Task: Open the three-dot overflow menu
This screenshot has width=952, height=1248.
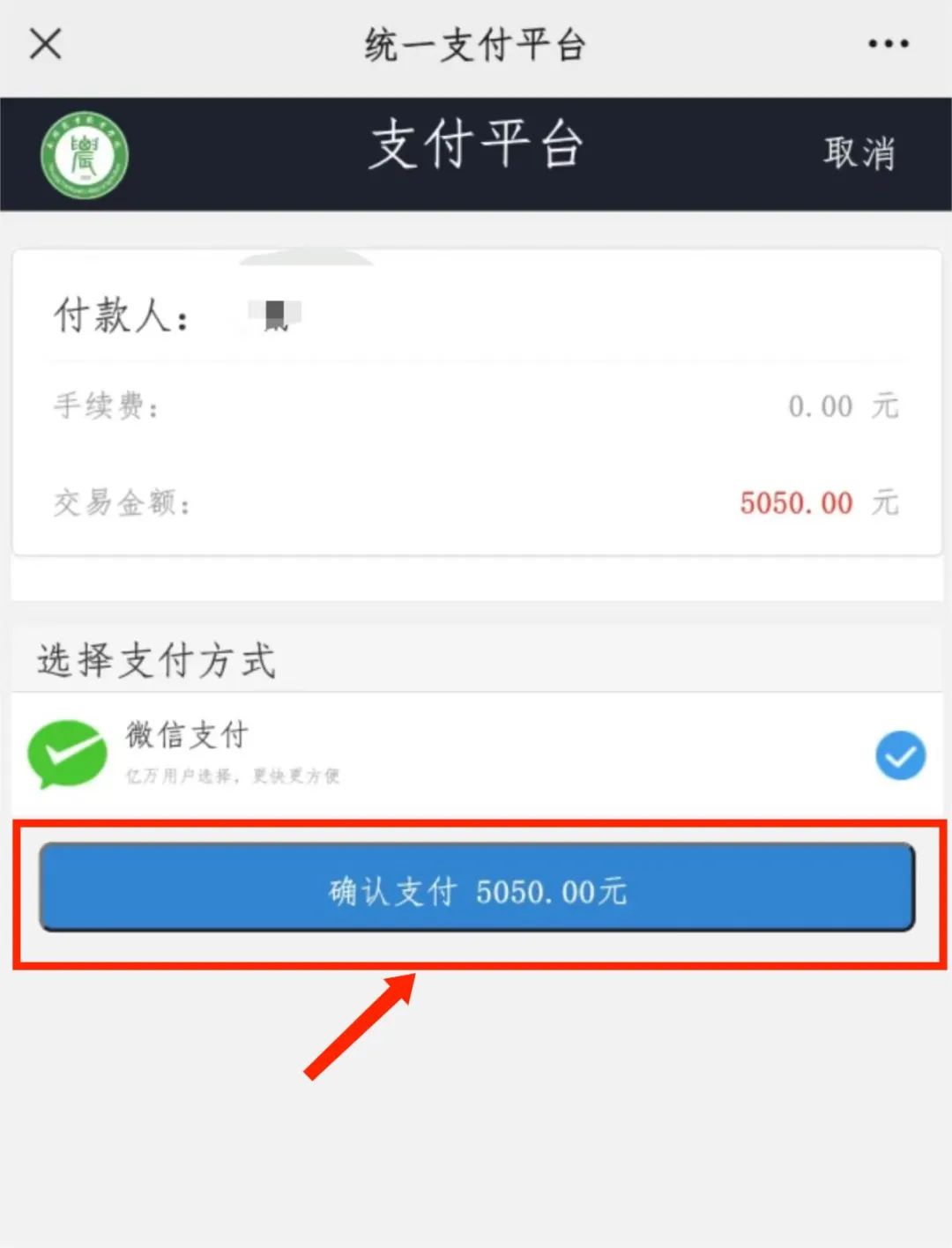Action: (888, 43)
